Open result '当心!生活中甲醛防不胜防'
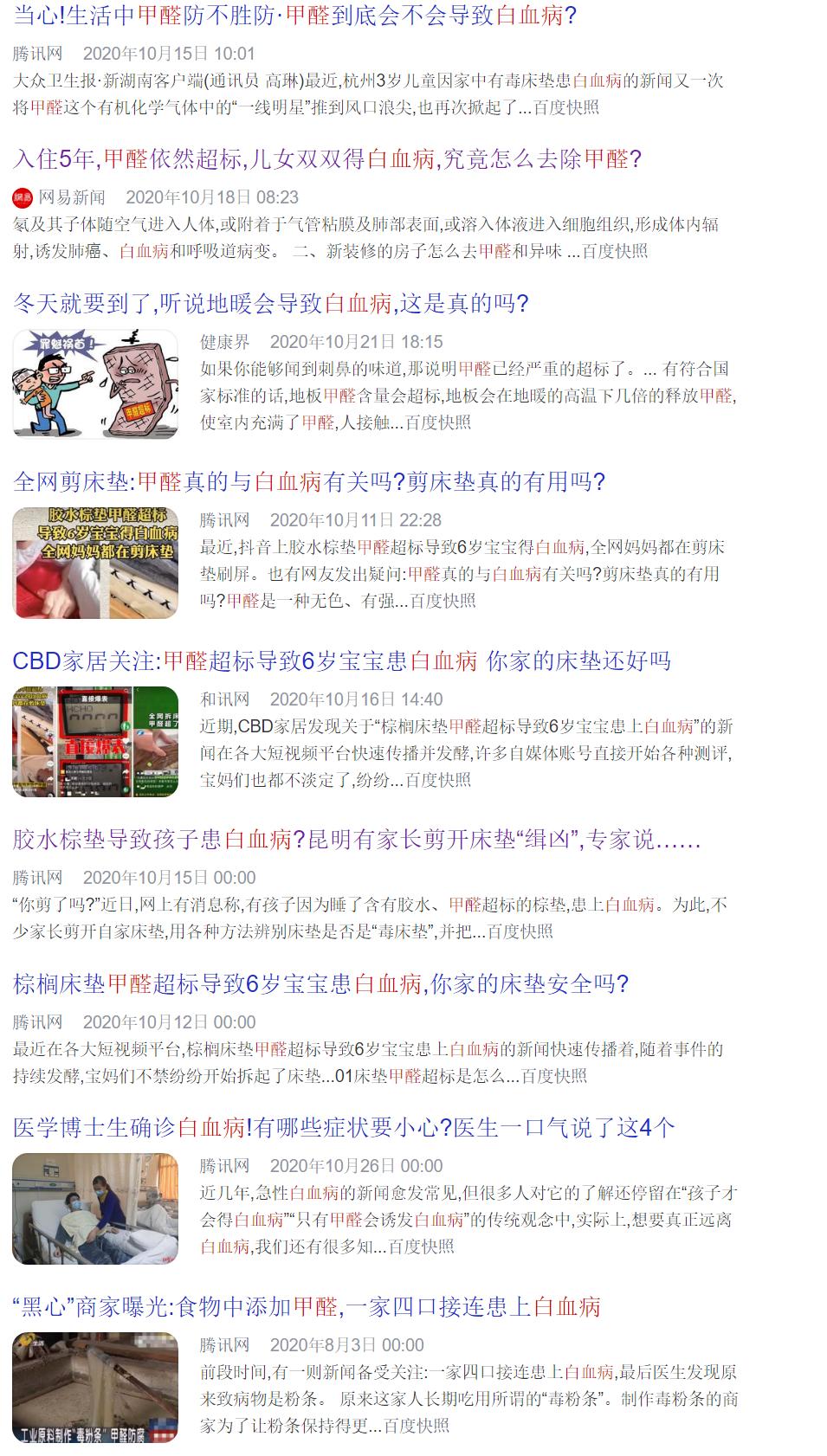The width and height of the screenshot is (827, 1456). pyautogui.click(x=294, y=15)
